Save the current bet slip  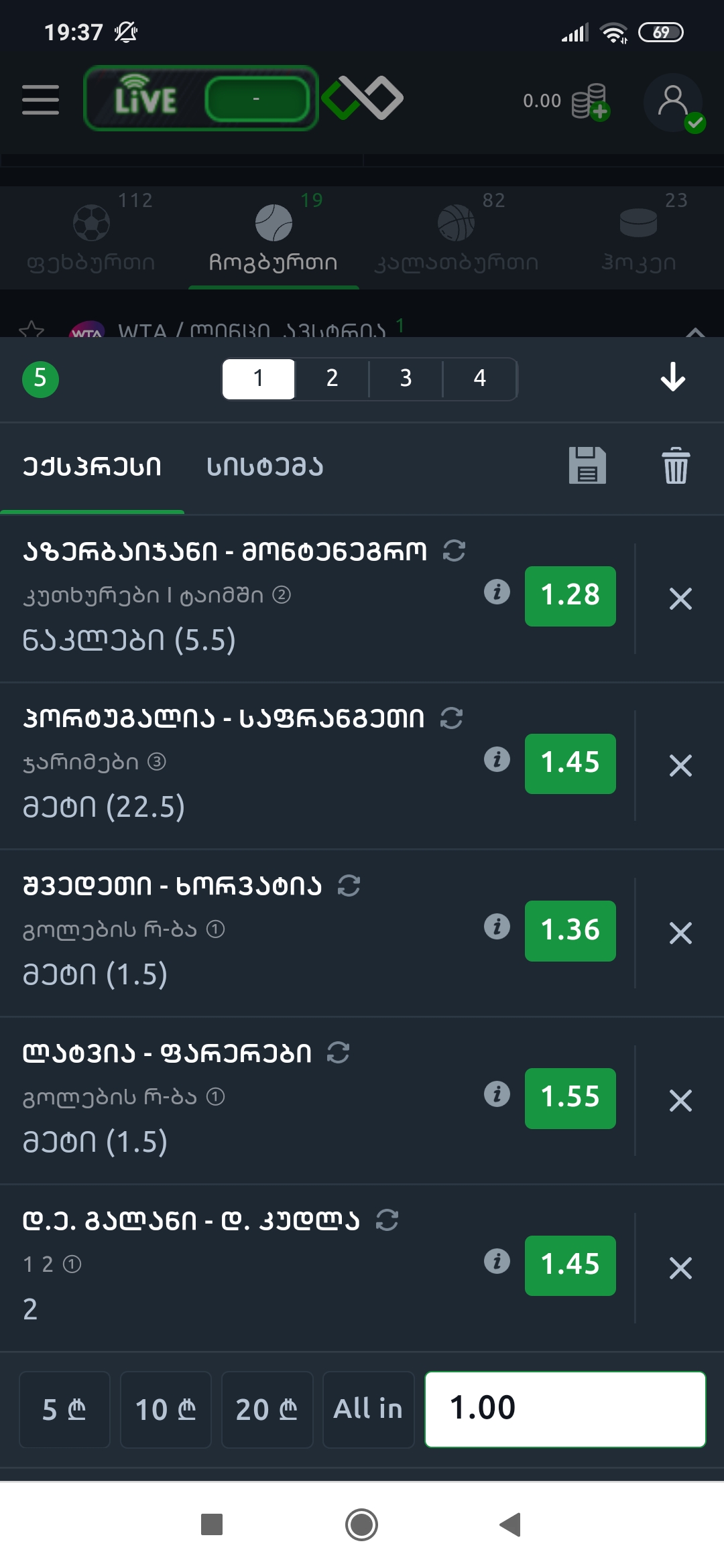coord(587,466)
